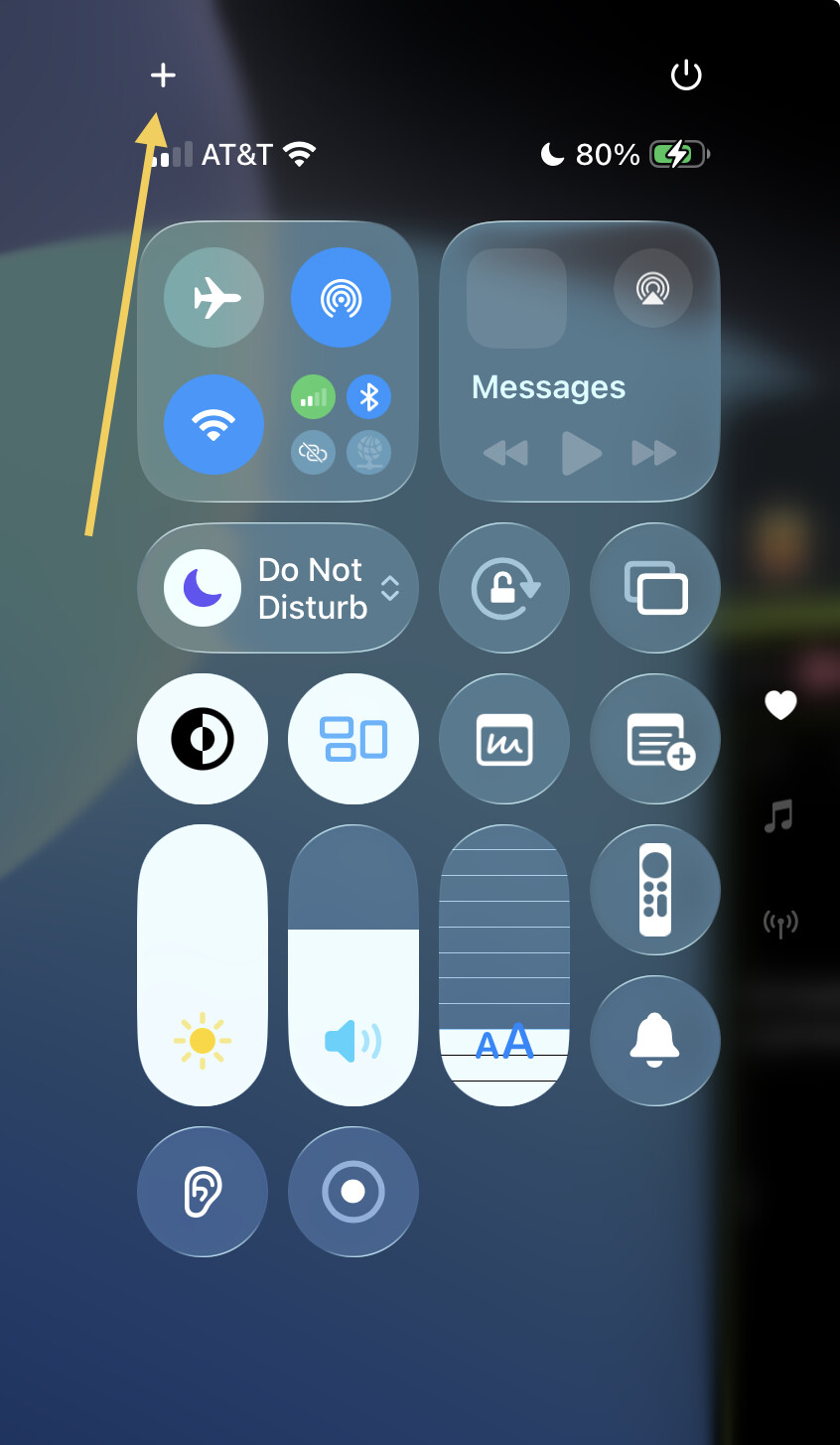840x1445 pixels.
Task: Open screen mirroring
Action: 655,588
